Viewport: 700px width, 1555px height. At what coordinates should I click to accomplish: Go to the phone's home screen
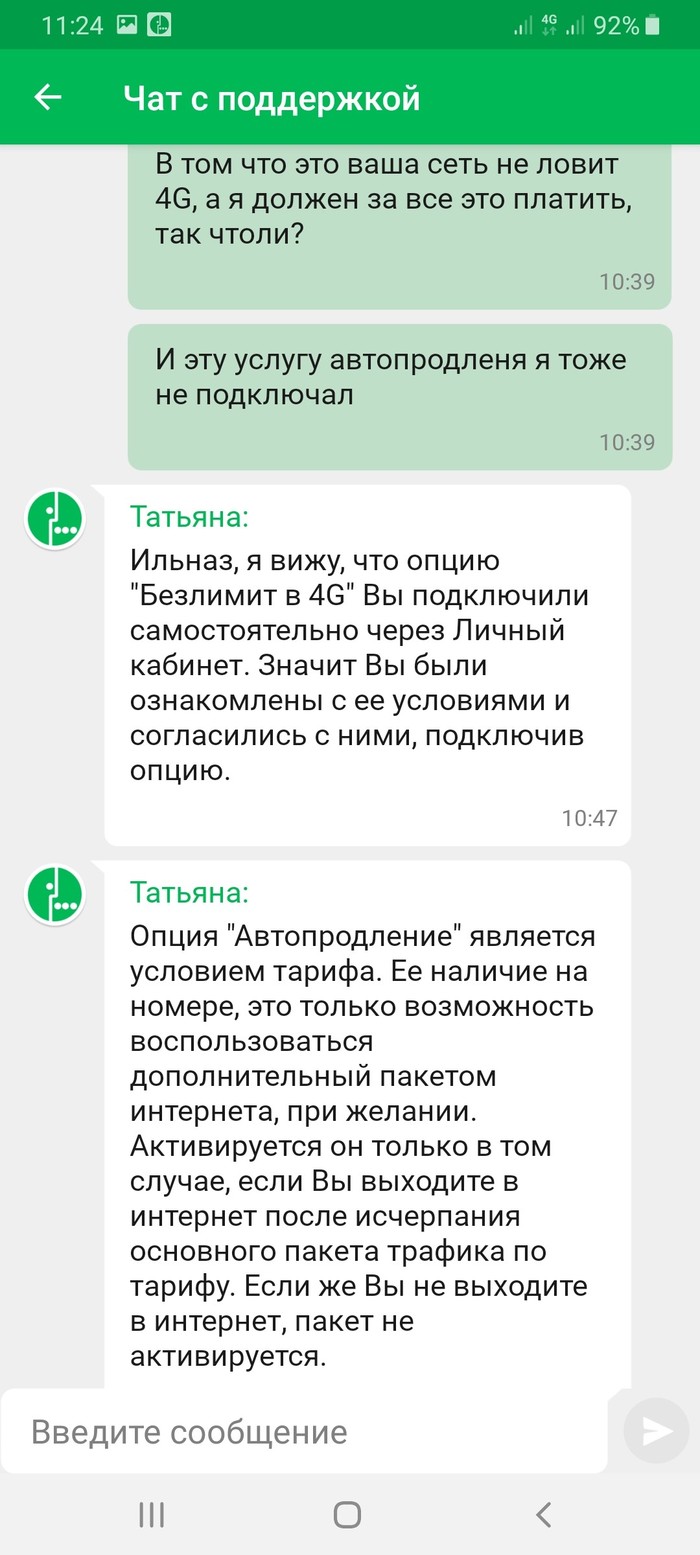click(x=347, y=1515)
